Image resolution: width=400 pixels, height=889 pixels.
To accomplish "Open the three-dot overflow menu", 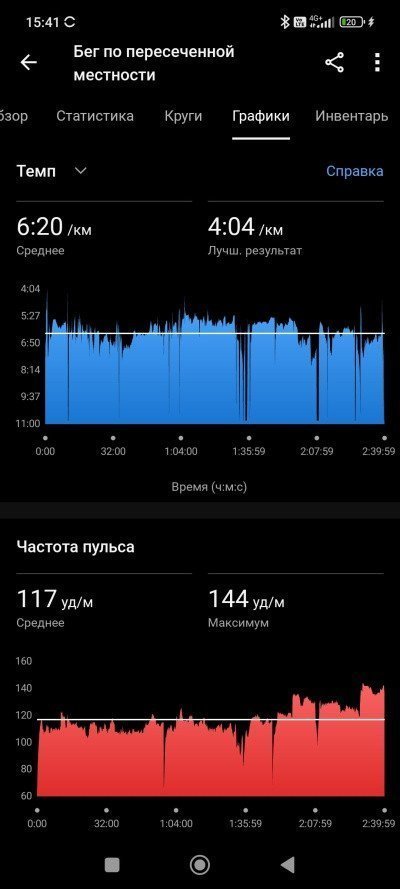I will 377,63.
